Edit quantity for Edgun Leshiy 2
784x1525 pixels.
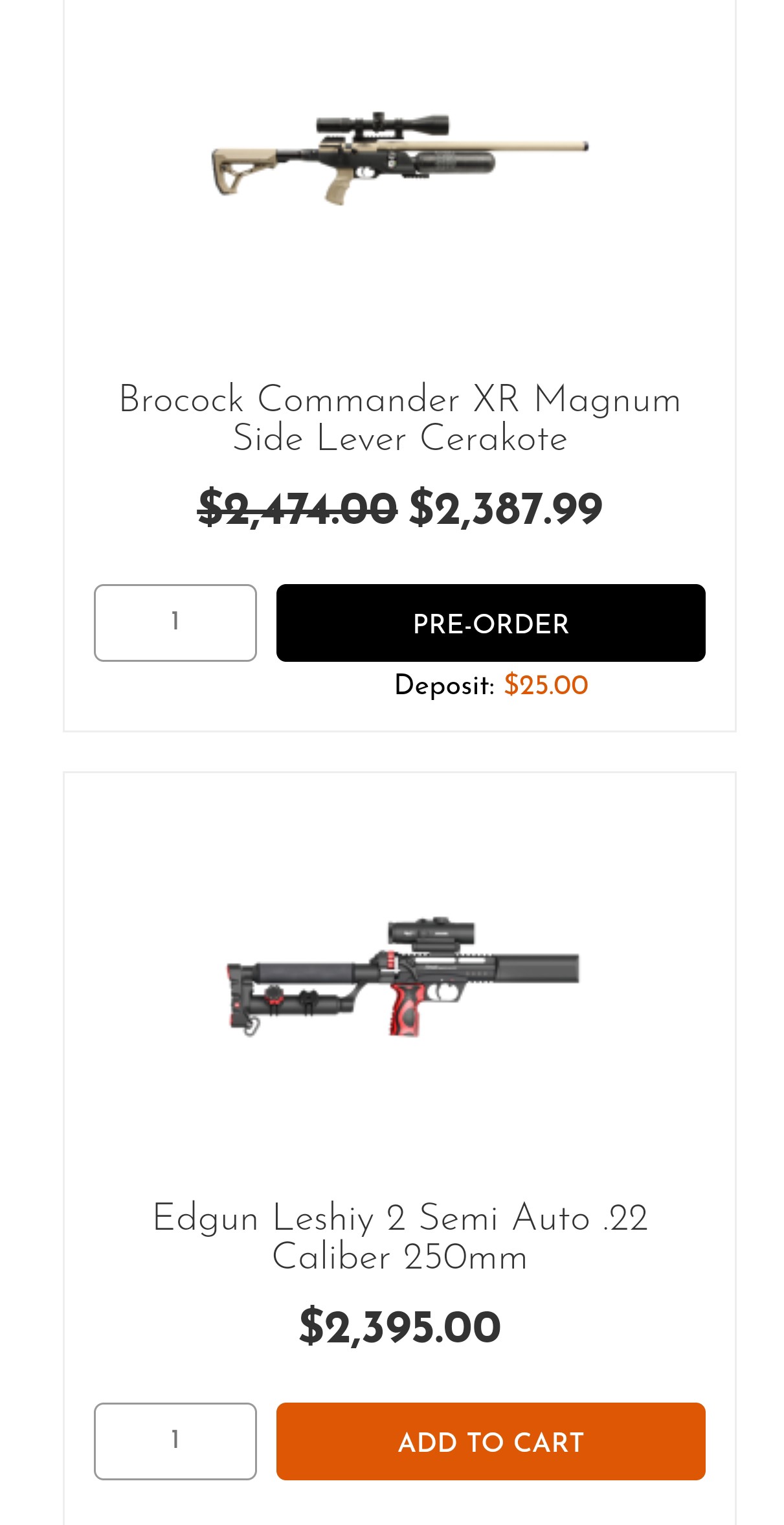point(175,1441)
